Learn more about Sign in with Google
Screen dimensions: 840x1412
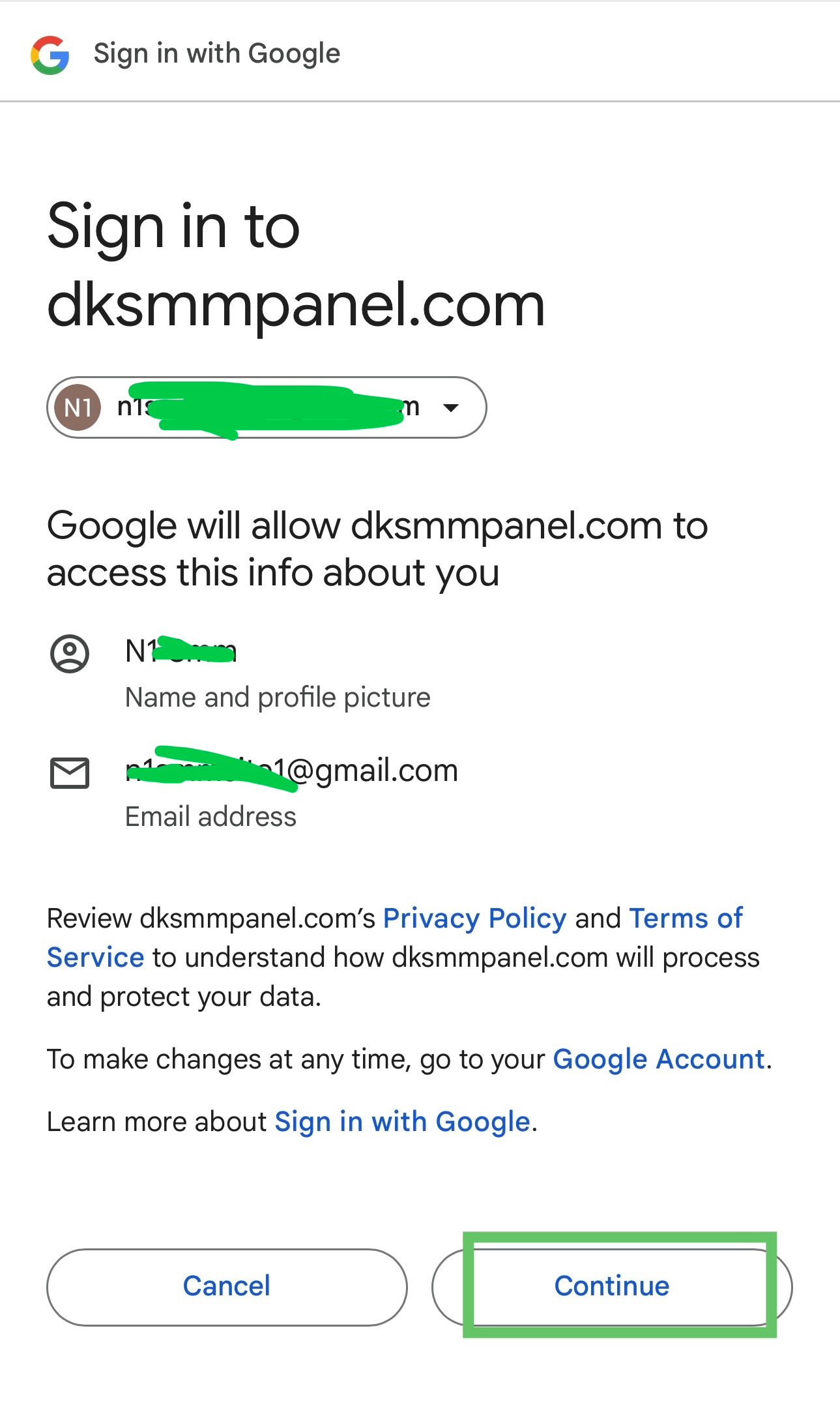tap(402, 1122)
